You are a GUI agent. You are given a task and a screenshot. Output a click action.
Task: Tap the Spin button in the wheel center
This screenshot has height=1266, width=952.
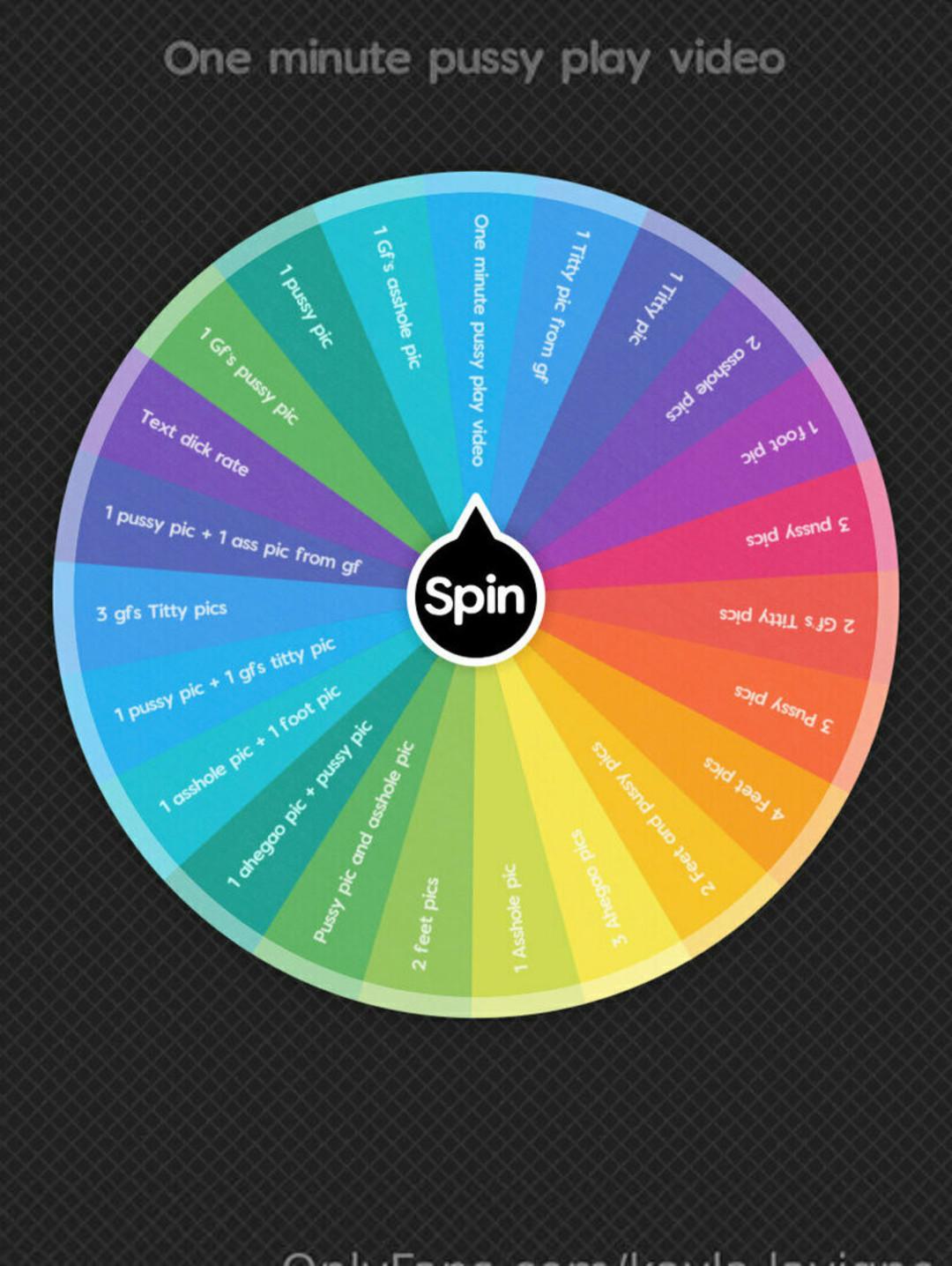click(475, 596)
